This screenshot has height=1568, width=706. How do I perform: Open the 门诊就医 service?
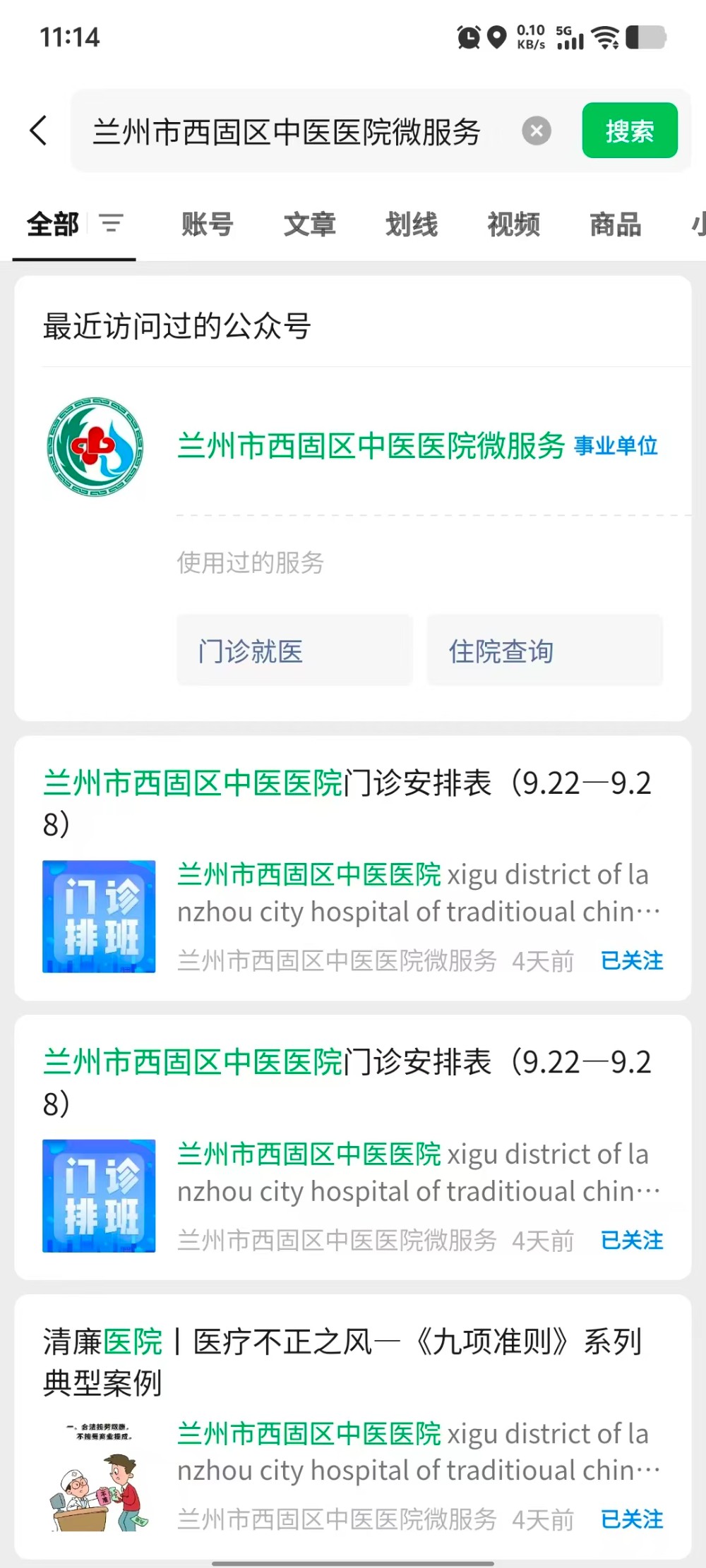[x=294, y=651]
